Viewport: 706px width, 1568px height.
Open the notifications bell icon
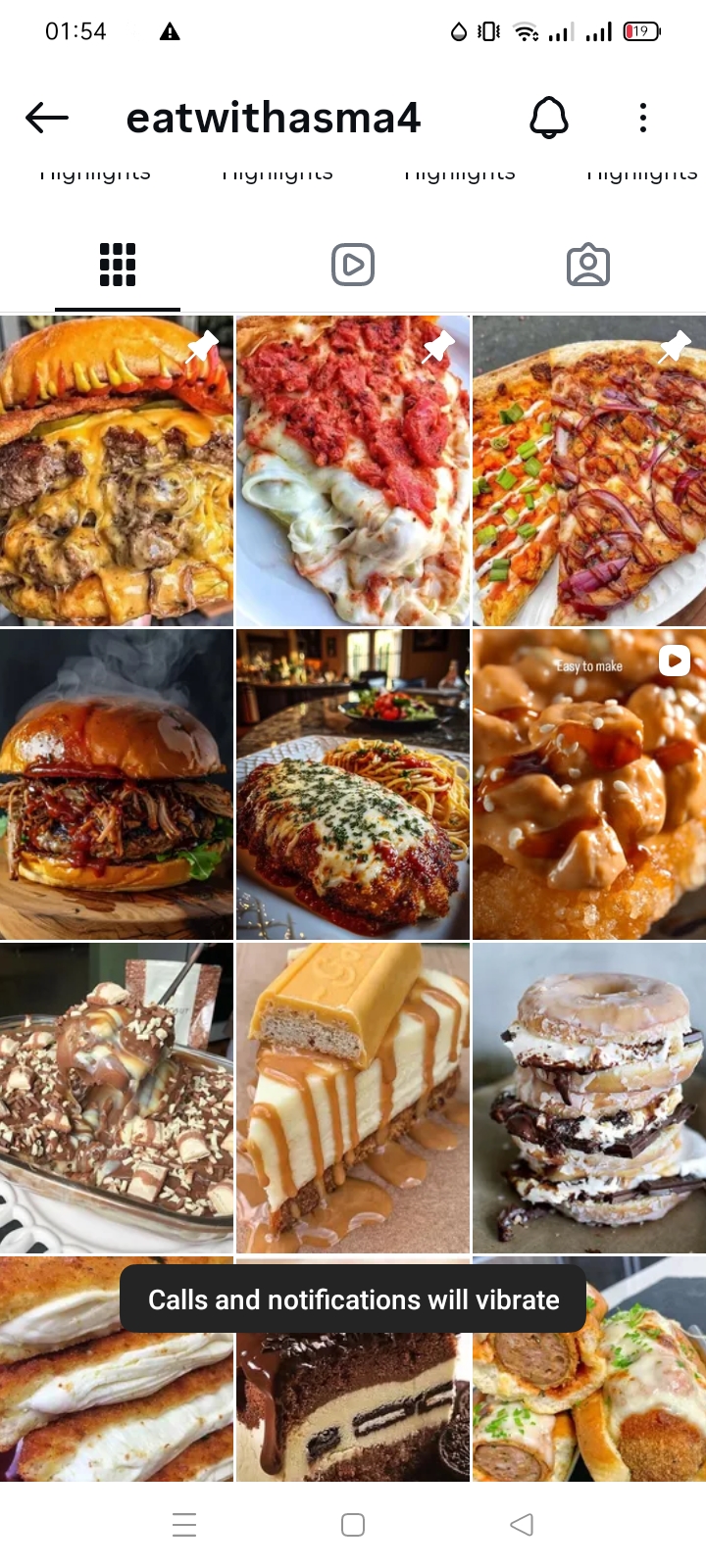[549, 118]
